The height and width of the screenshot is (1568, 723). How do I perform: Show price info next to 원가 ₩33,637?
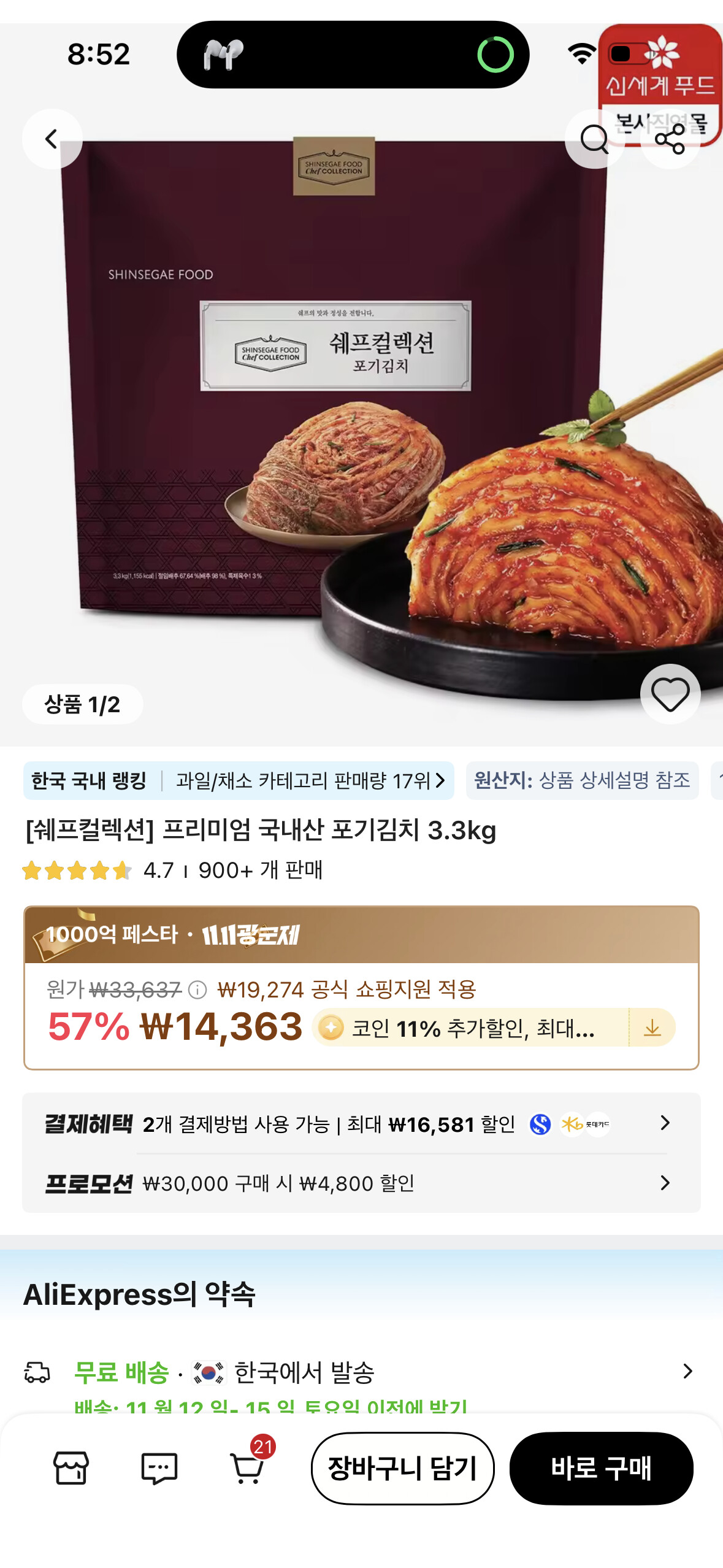[197, 990]
